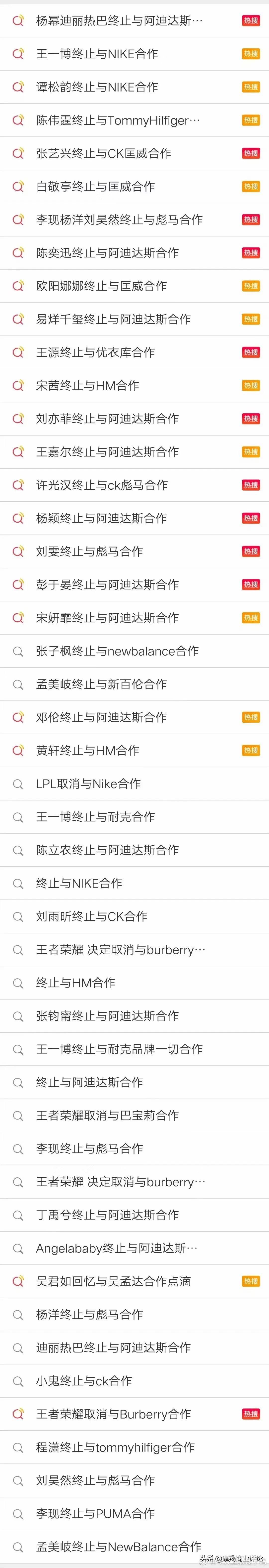Select 许光汉终止与ck彪马合作 suggestion
This screenshot has width=269, height=1568.
click(x=101, y=485)
